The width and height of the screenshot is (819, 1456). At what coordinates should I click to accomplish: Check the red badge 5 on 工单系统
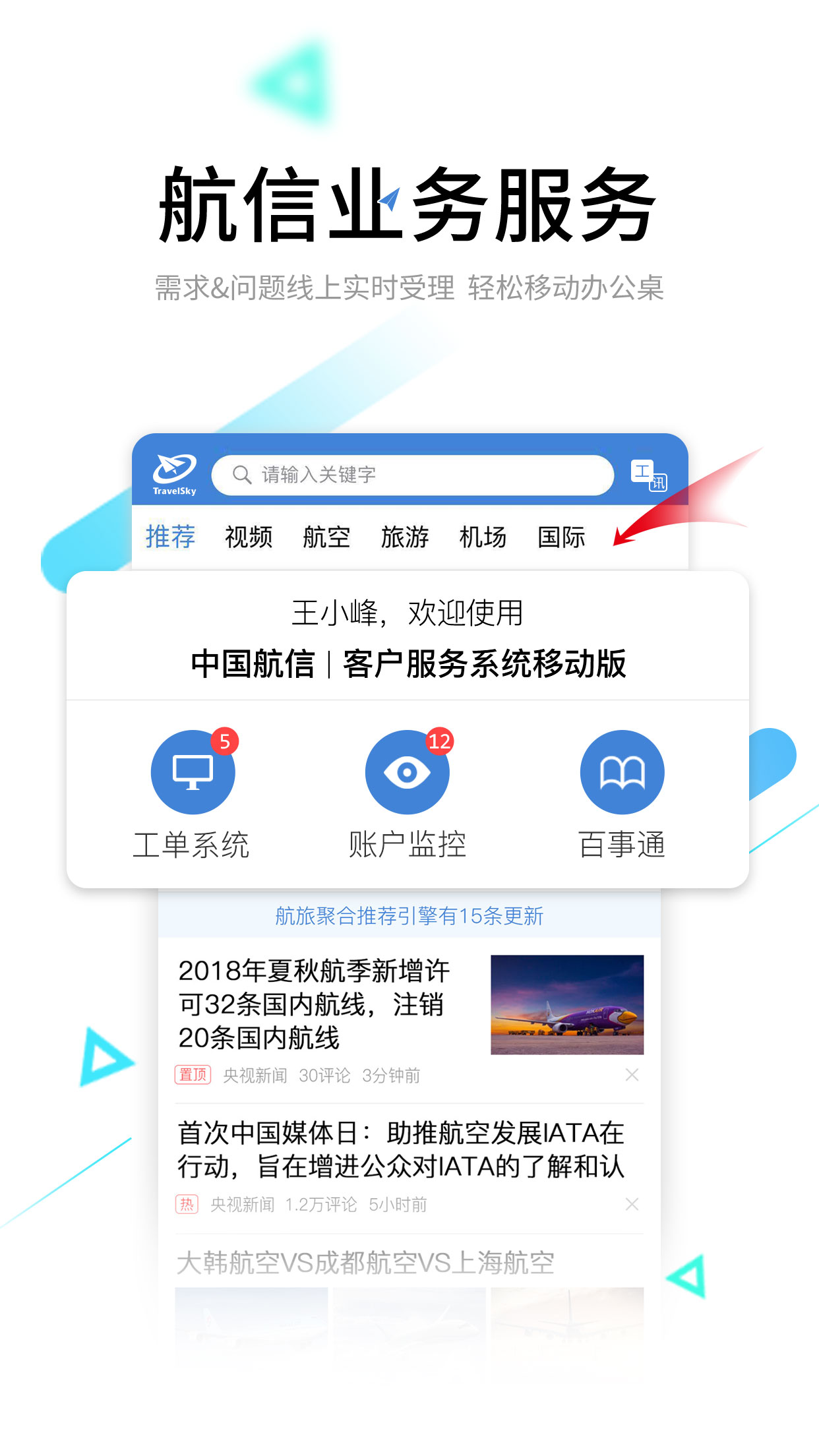224,741
